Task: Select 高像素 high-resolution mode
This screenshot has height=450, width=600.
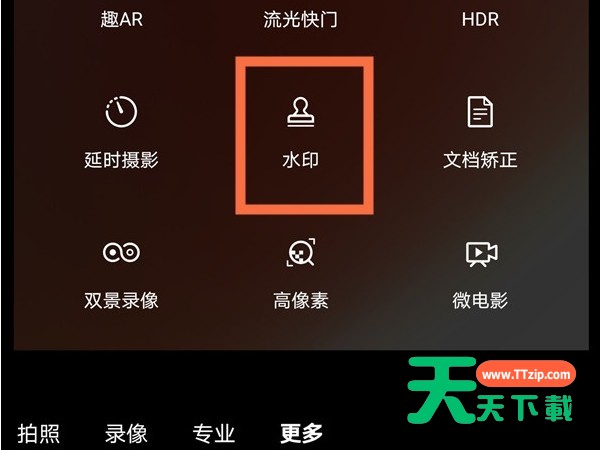Action: (x=301, y=270)
